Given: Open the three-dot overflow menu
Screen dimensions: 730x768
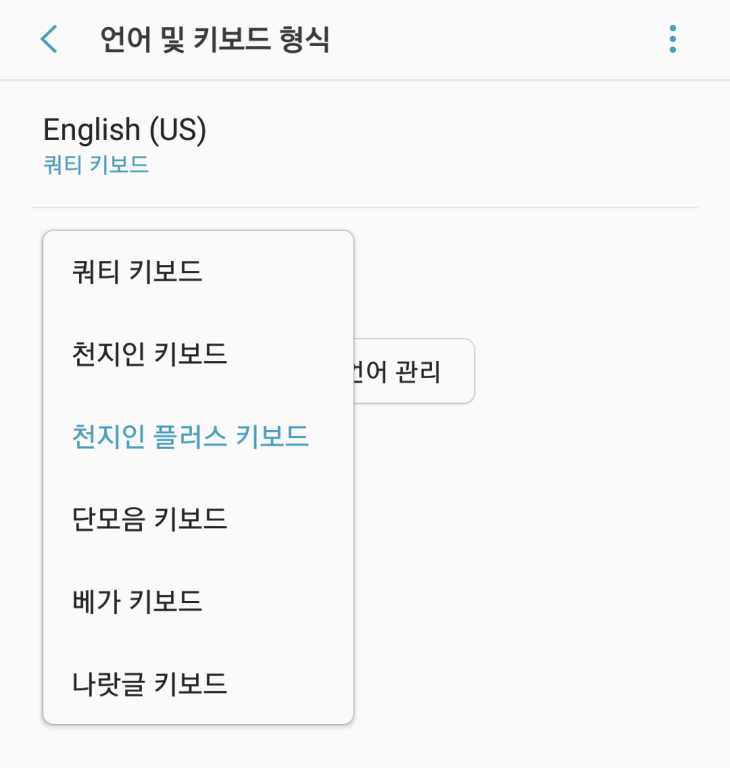Looking at the screenshot, I should pos(672,40).
